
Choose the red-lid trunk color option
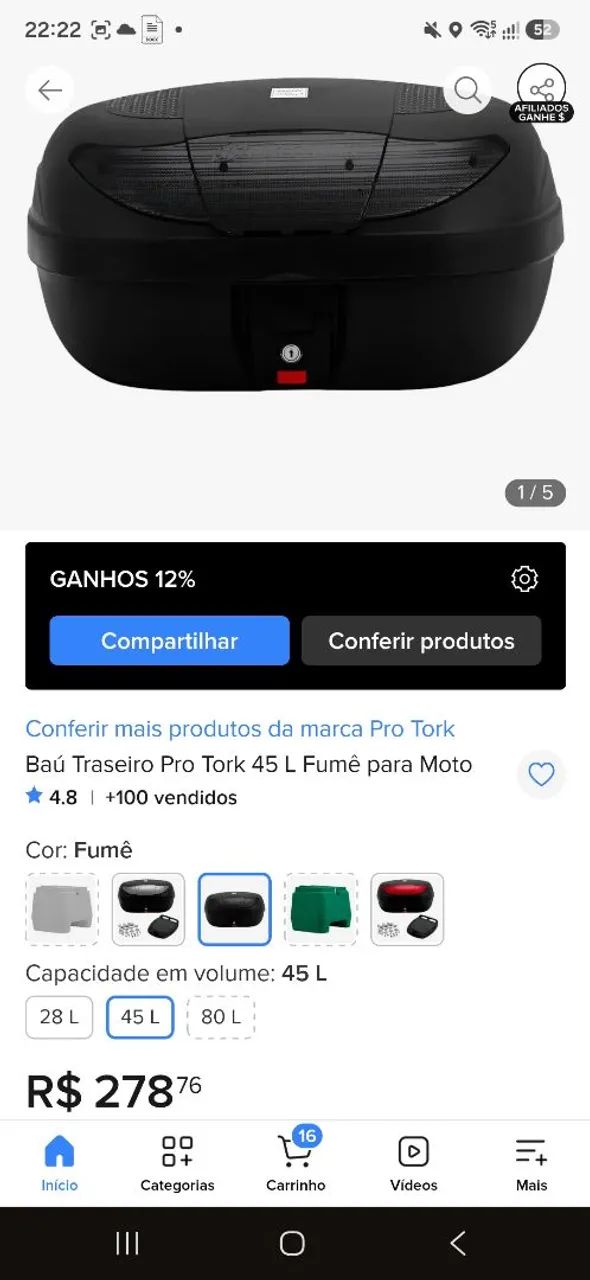[x=407, y=909]
